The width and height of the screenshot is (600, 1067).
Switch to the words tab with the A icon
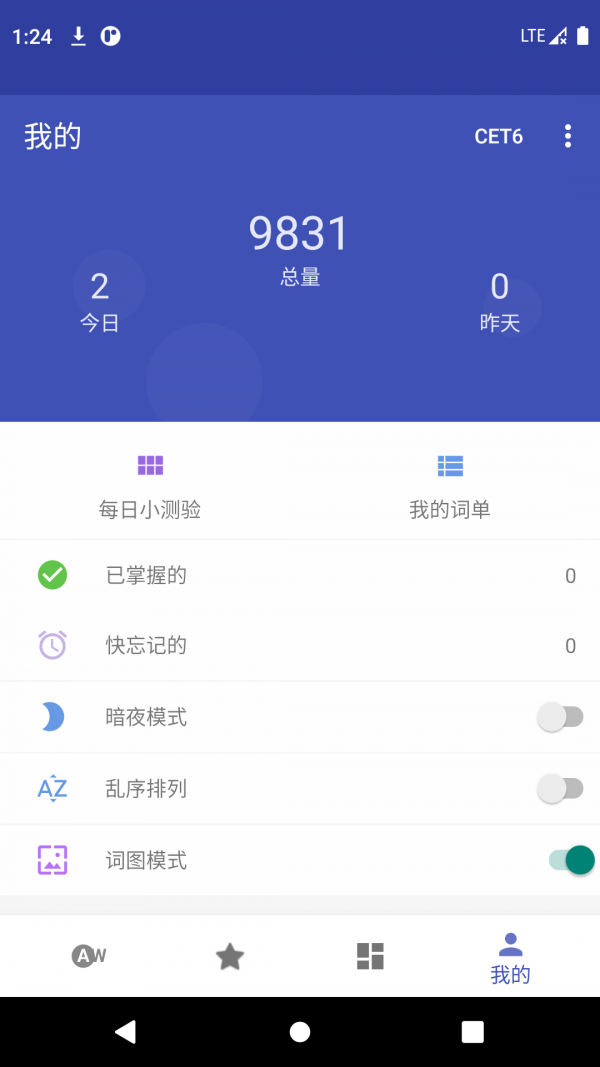[89, 956]
